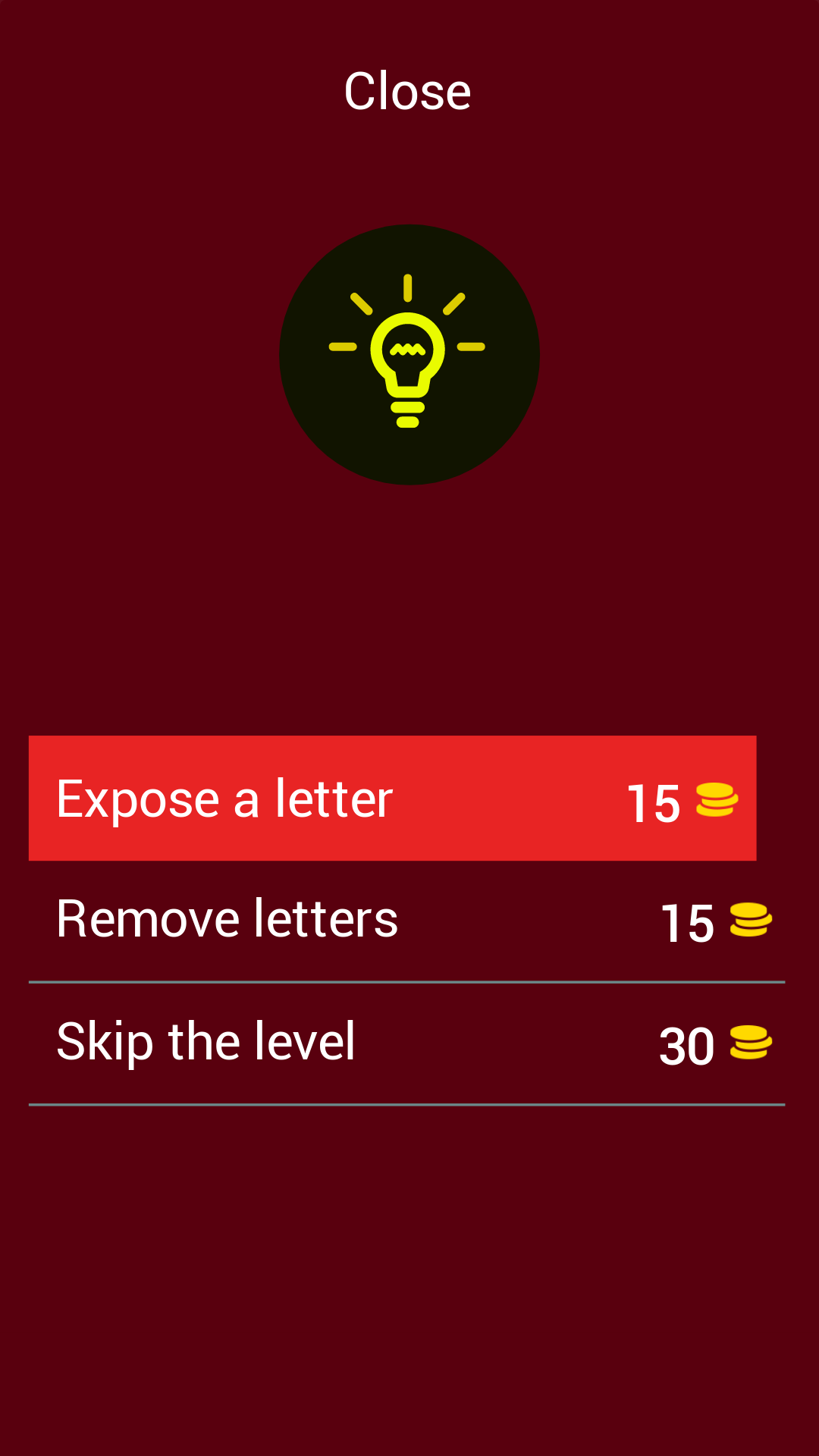This screenshot has width=819, height=1456.
Task: Choose Remove letters hint
Action: 406,921
